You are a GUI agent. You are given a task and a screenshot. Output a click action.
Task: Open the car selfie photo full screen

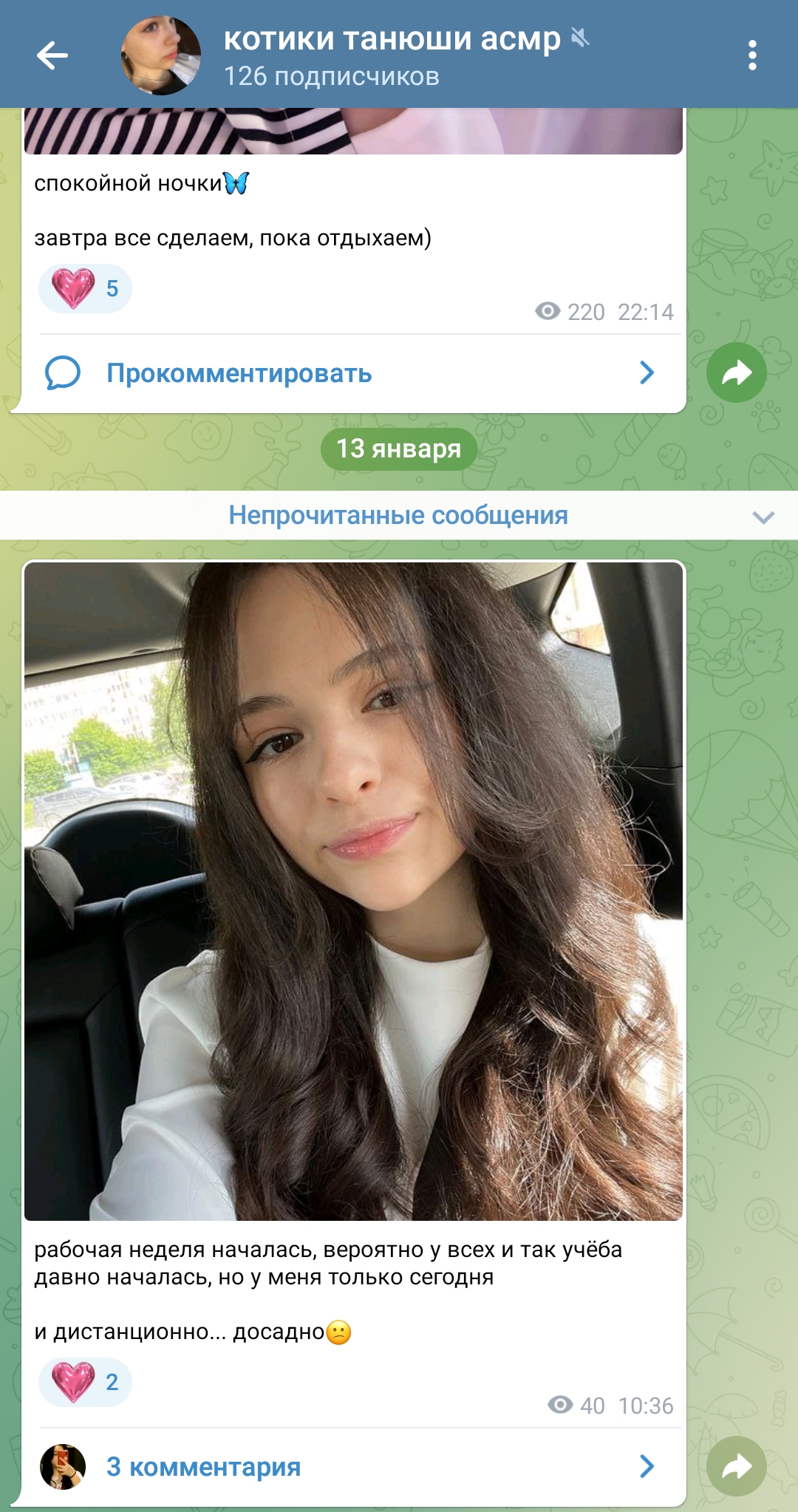click(353, 891)
